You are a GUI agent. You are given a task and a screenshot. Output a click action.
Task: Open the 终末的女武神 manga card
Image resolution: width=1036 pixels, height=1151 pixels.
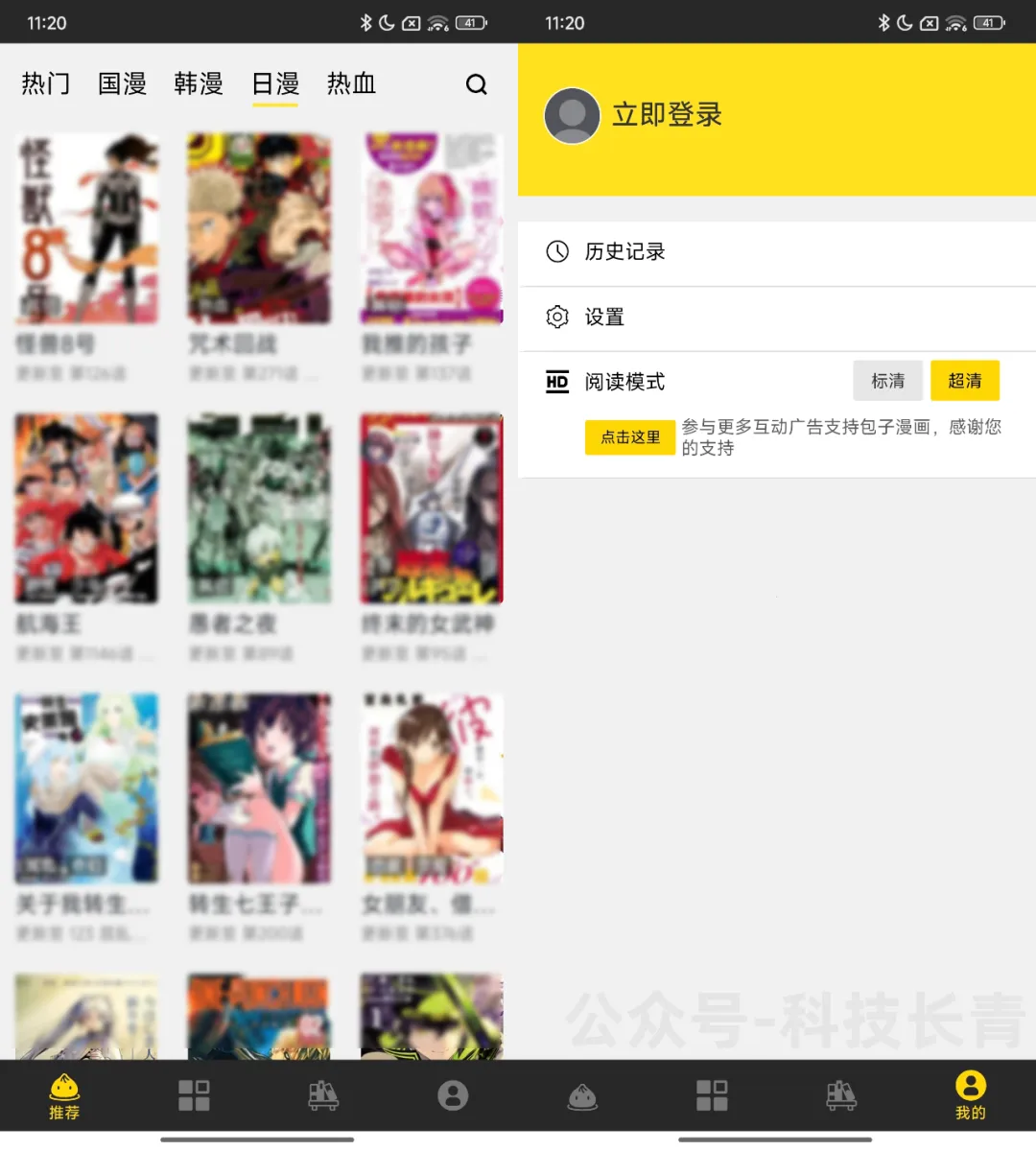(432, 508)
